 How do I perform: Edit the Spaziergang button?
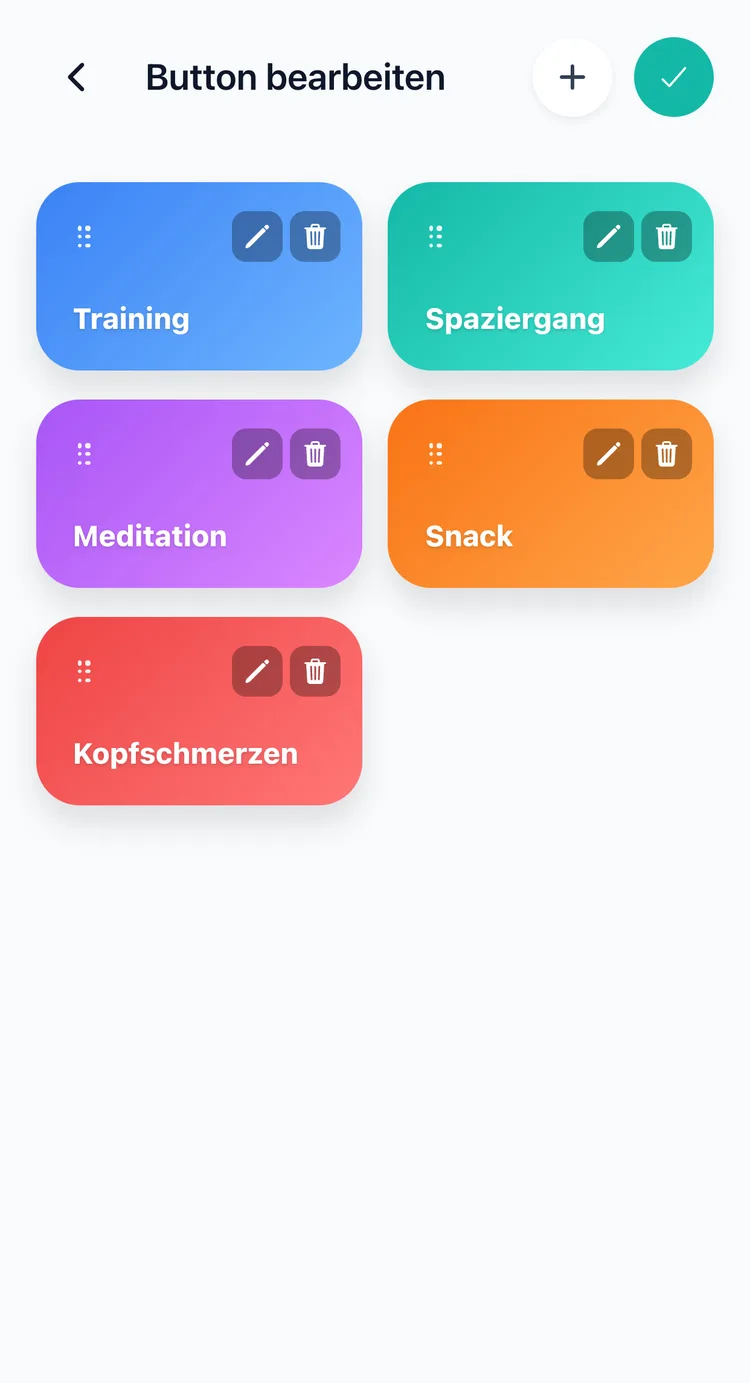click(608, 237)
